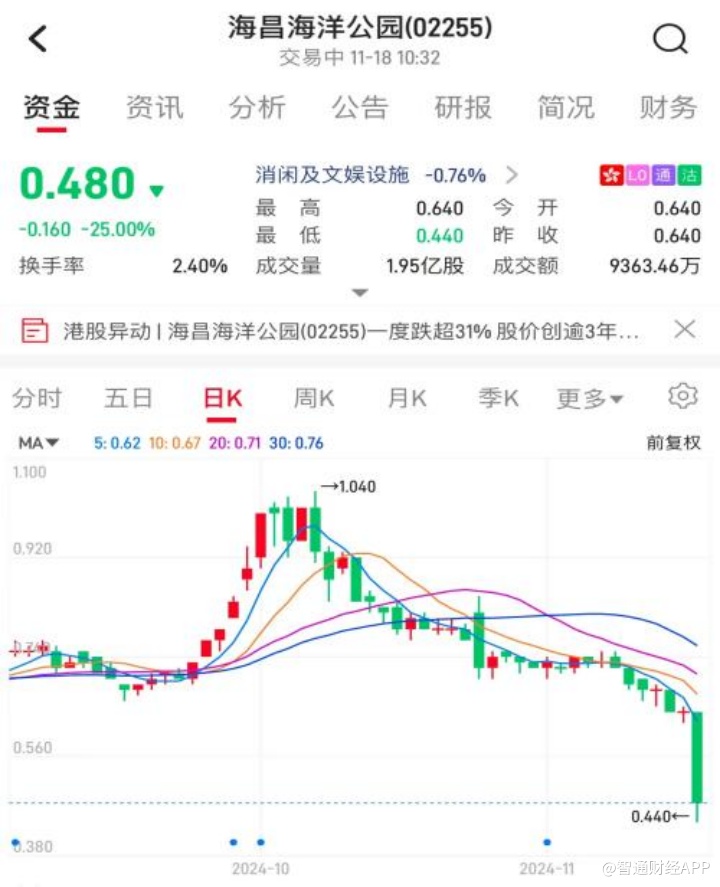Open the 消闲及文娱设施 sector link
Image resolution: width=720 pixels, height=887 pixels.
[x=332, y=175]
